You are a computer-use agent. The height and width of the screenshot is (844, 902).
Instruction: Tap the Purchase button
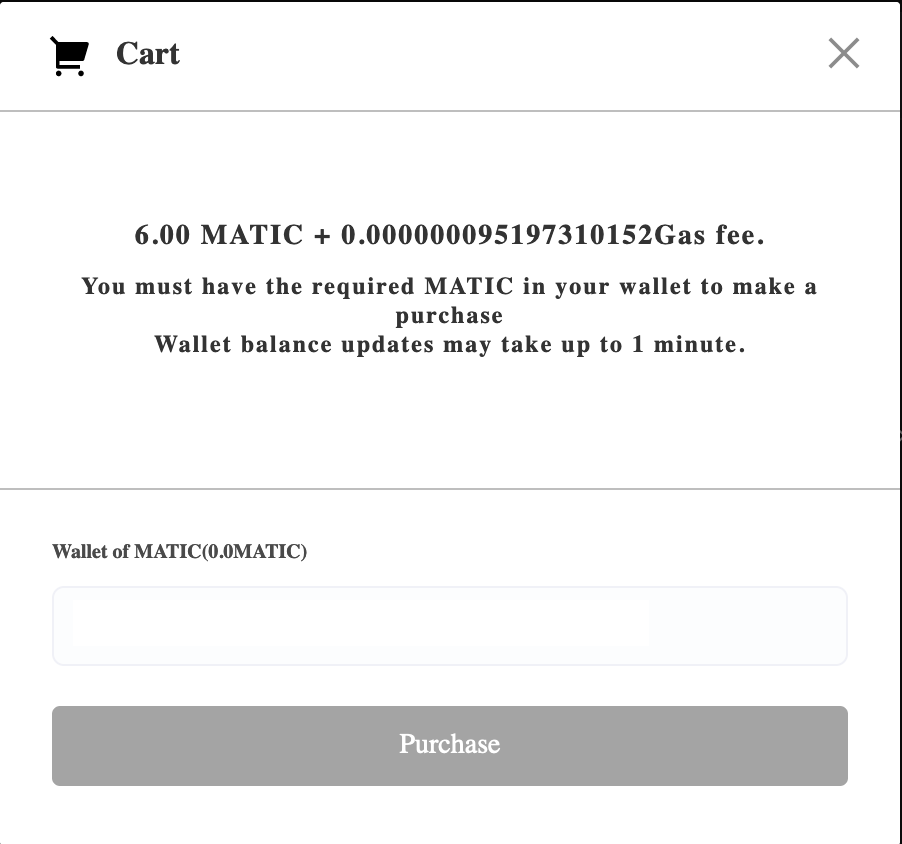pyautogui.click(x=449, y=745)
